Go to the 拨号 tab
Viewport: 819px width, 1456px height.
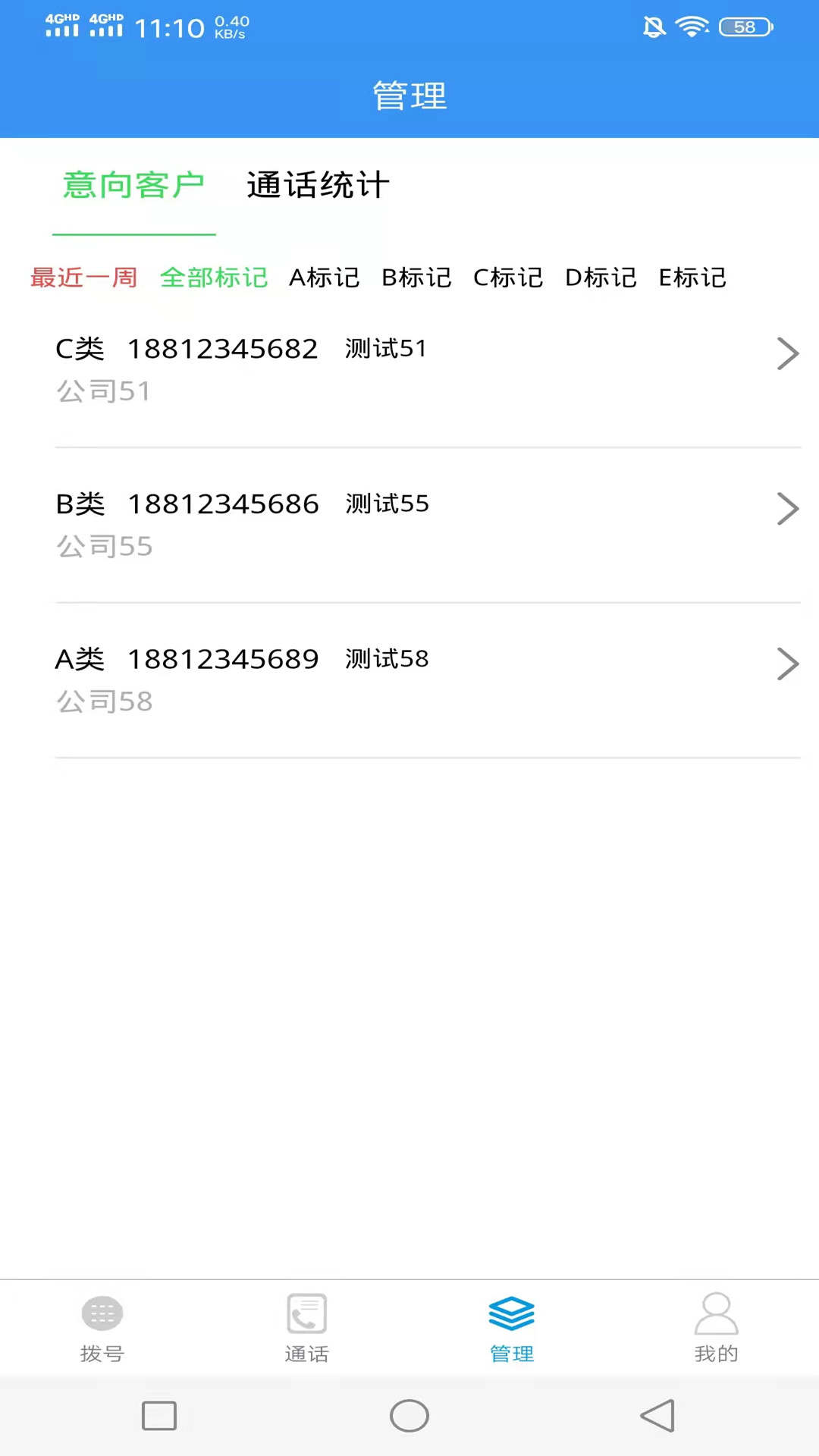[102, 1328]
